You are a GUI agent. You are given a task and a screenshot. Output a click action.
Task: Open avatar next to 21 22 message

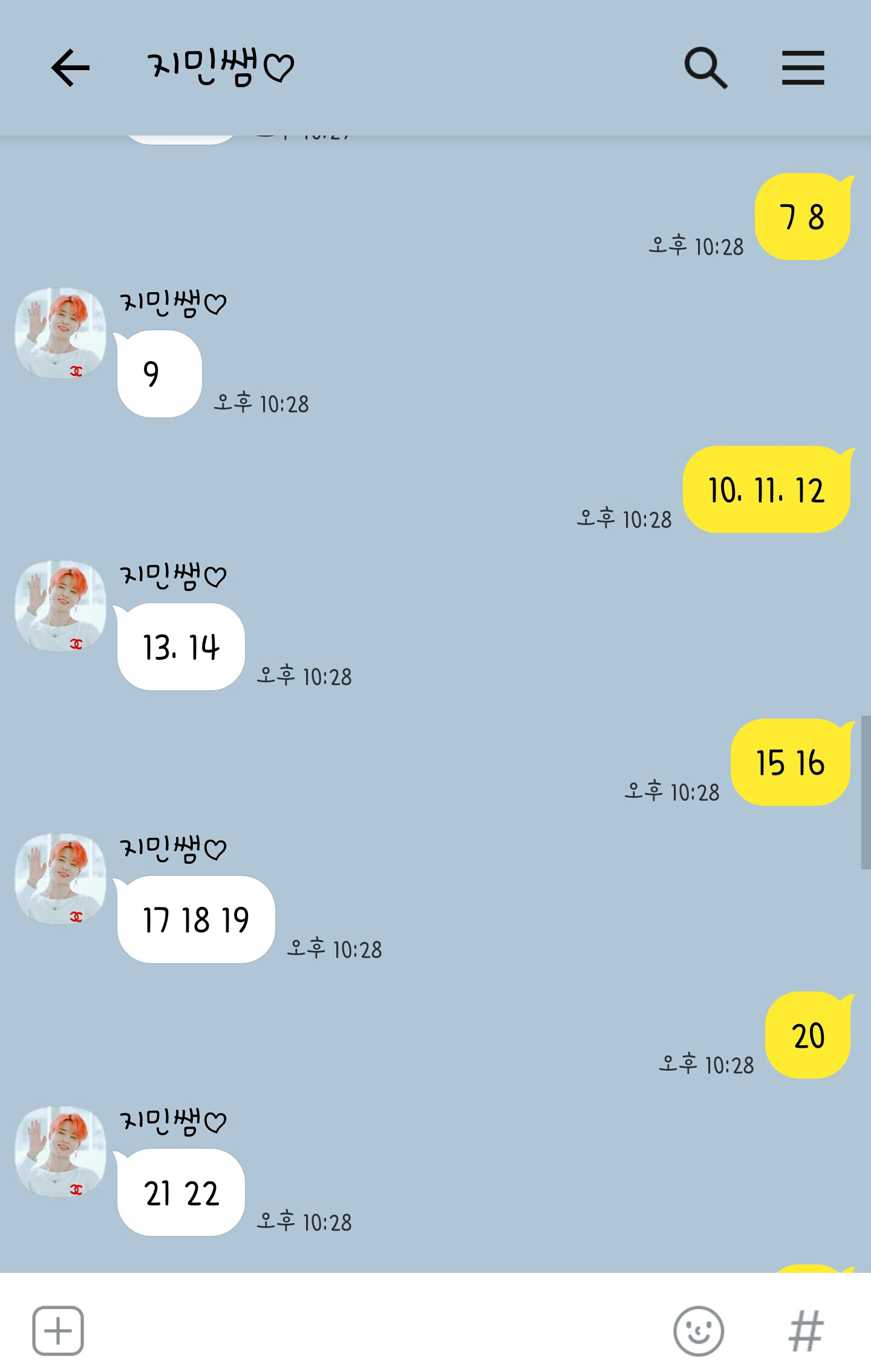pyautogui.click(x=60, y=1152)
